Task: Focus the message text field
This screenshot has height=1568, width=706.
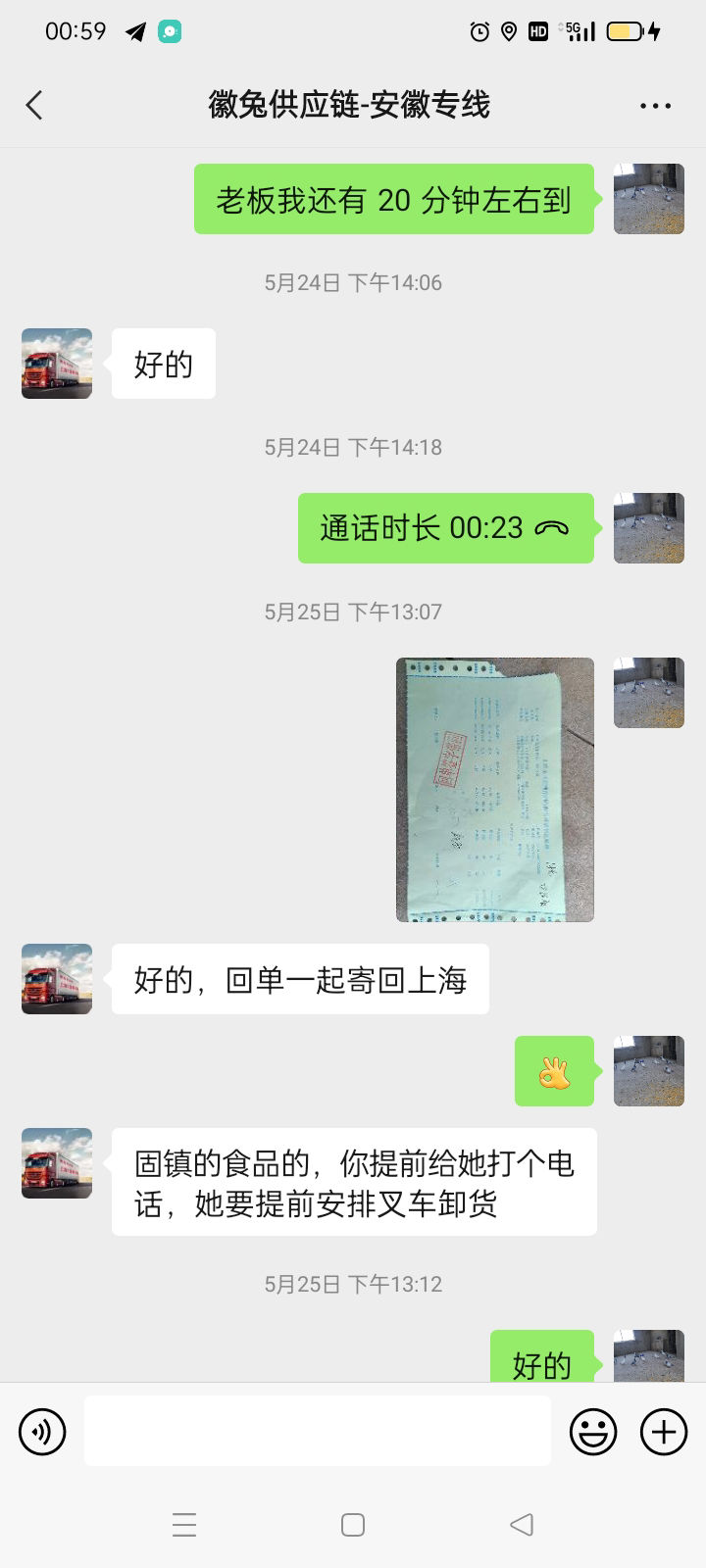Action: click(318, 1431)
